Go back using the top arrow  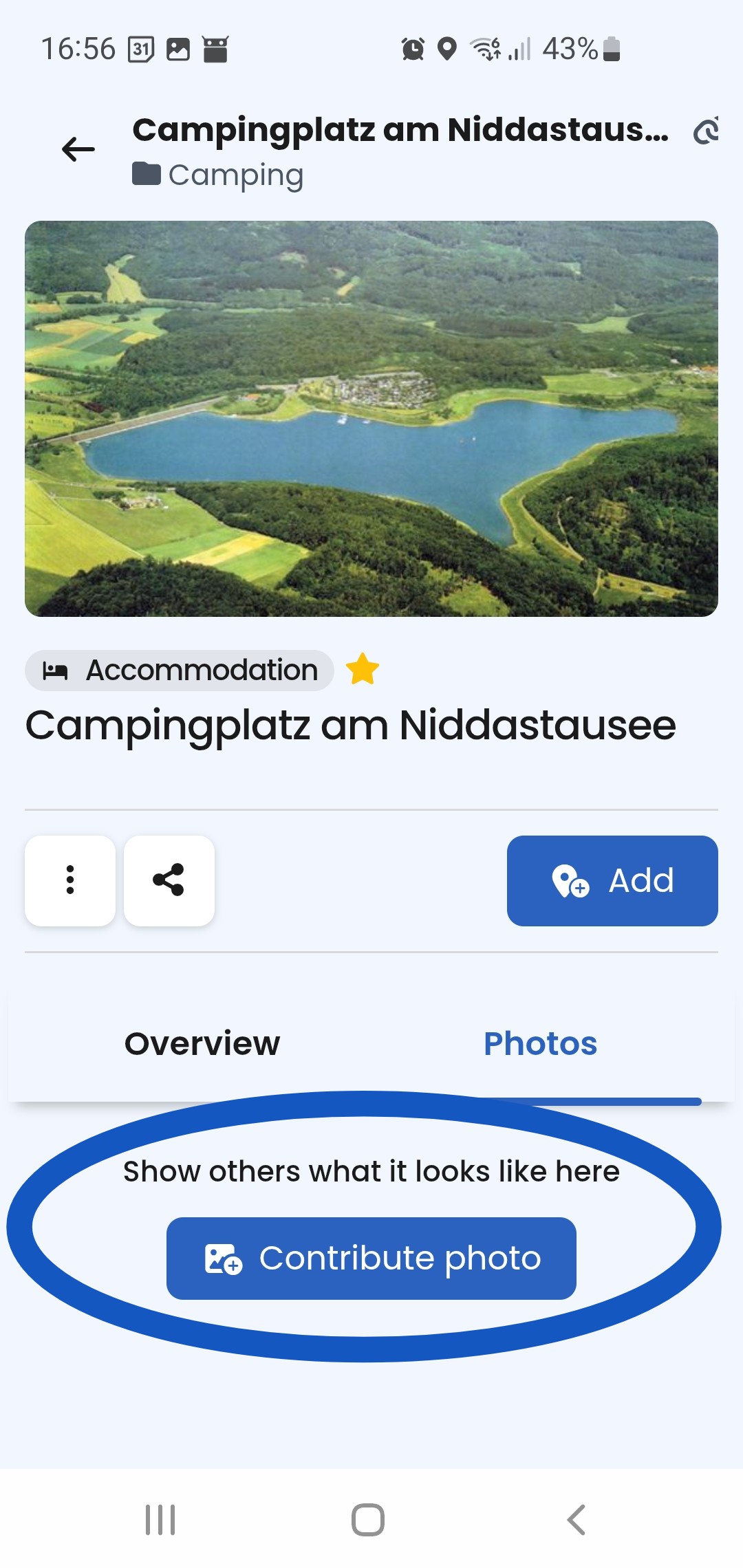tap(78, 149)
